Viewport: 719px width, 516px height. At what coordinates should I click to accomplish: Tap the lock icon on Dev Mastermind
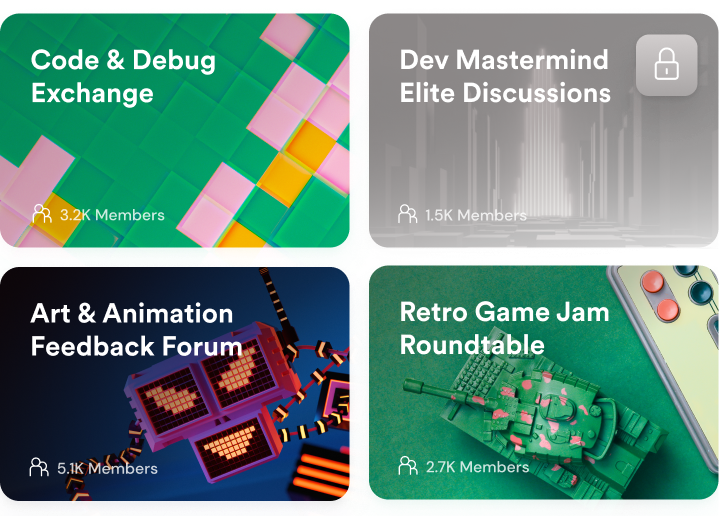[x=666, y=65]
